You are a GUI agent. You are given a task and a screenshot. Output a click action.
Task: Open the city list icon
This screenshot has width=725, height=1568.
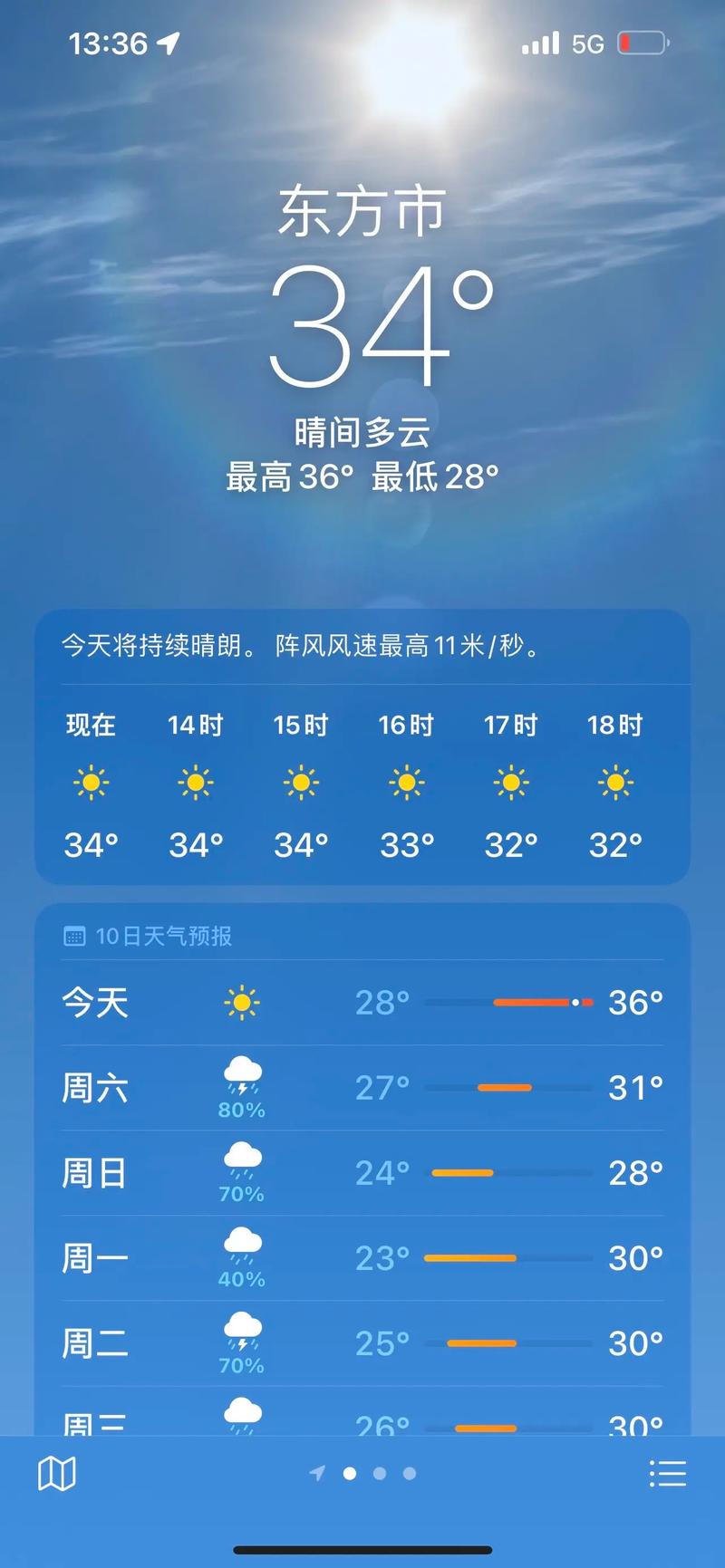(x=668, y=1472)
